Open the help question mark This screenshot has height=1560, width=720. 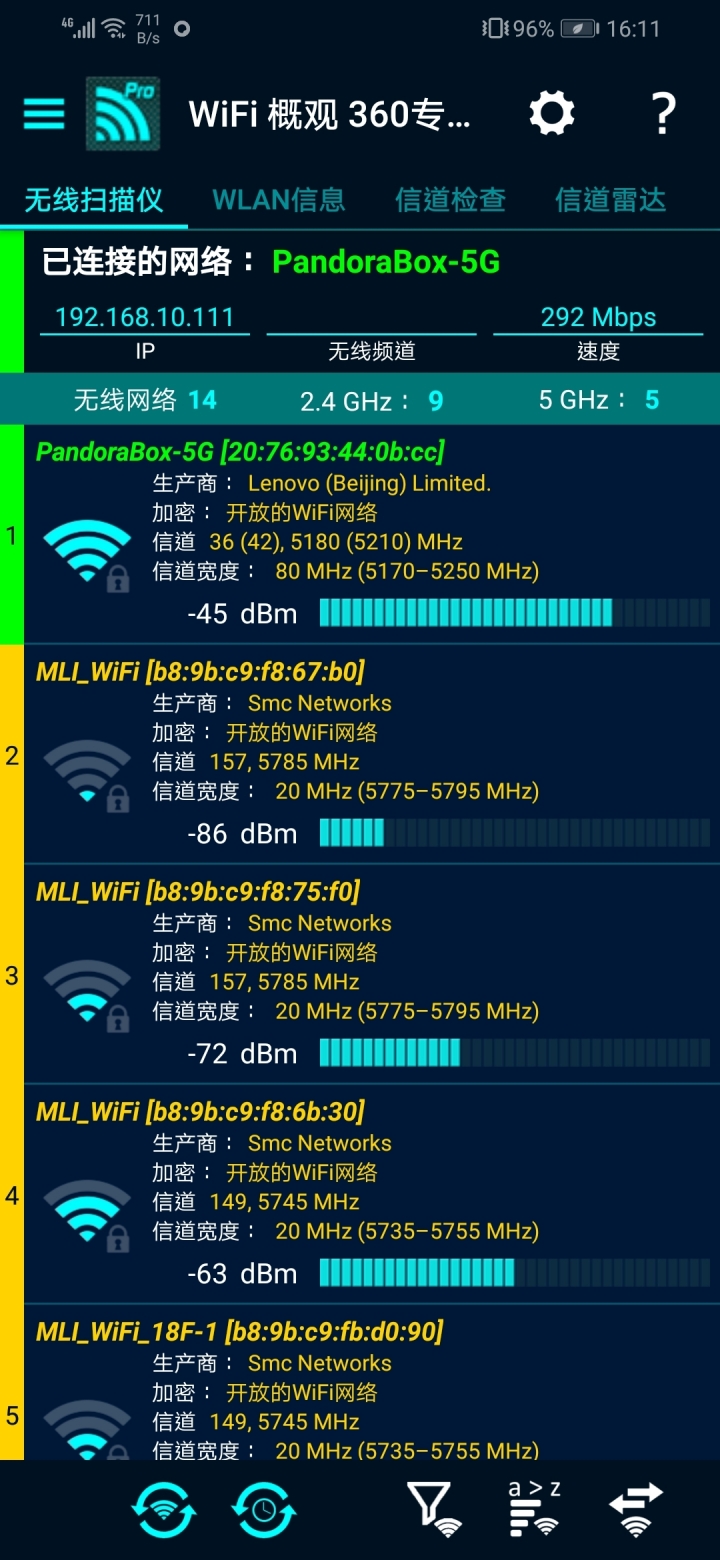coord(663,114)
